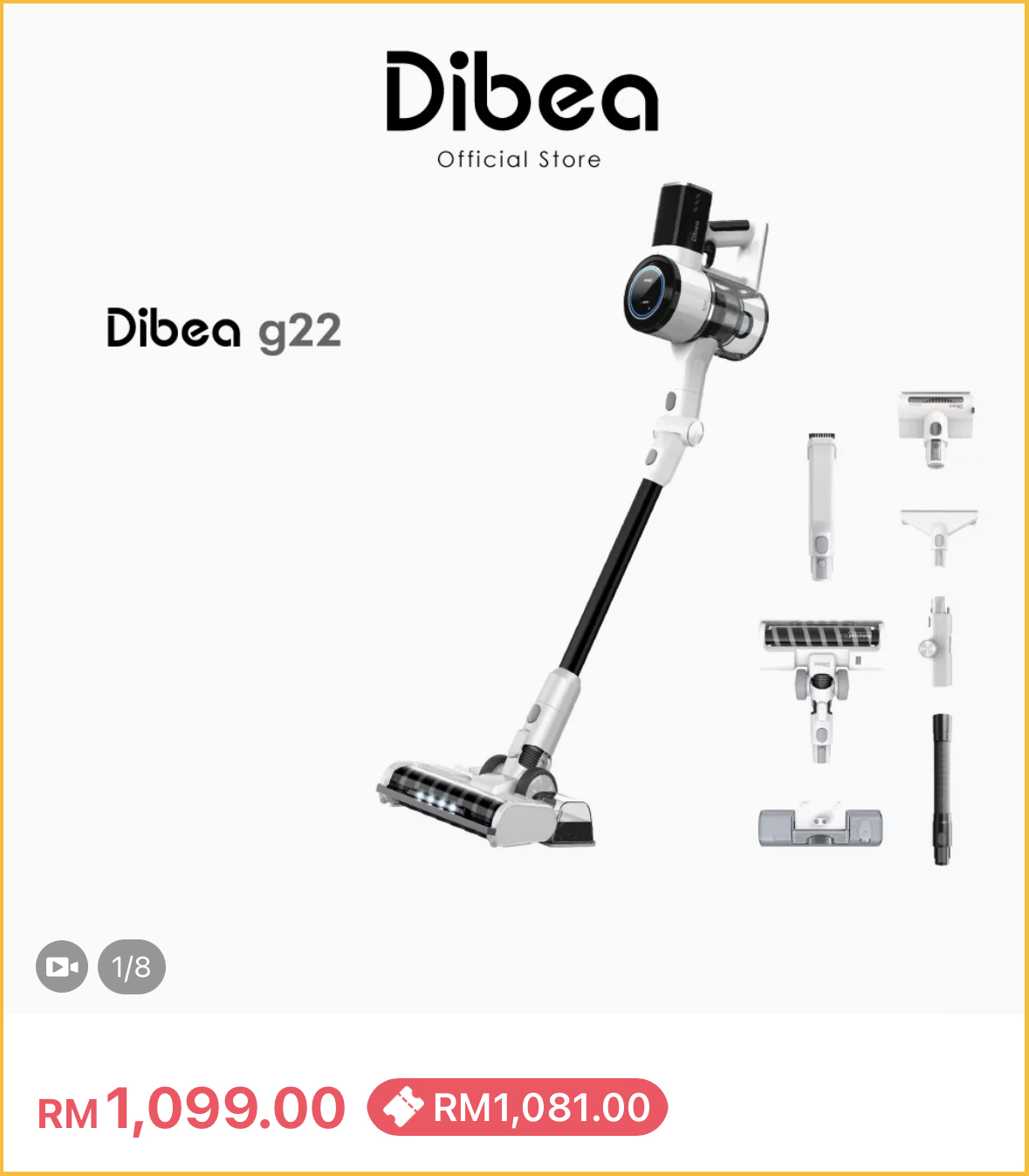Play the product video
This screenshot has width=1029, height=1176.
[62, 966]
